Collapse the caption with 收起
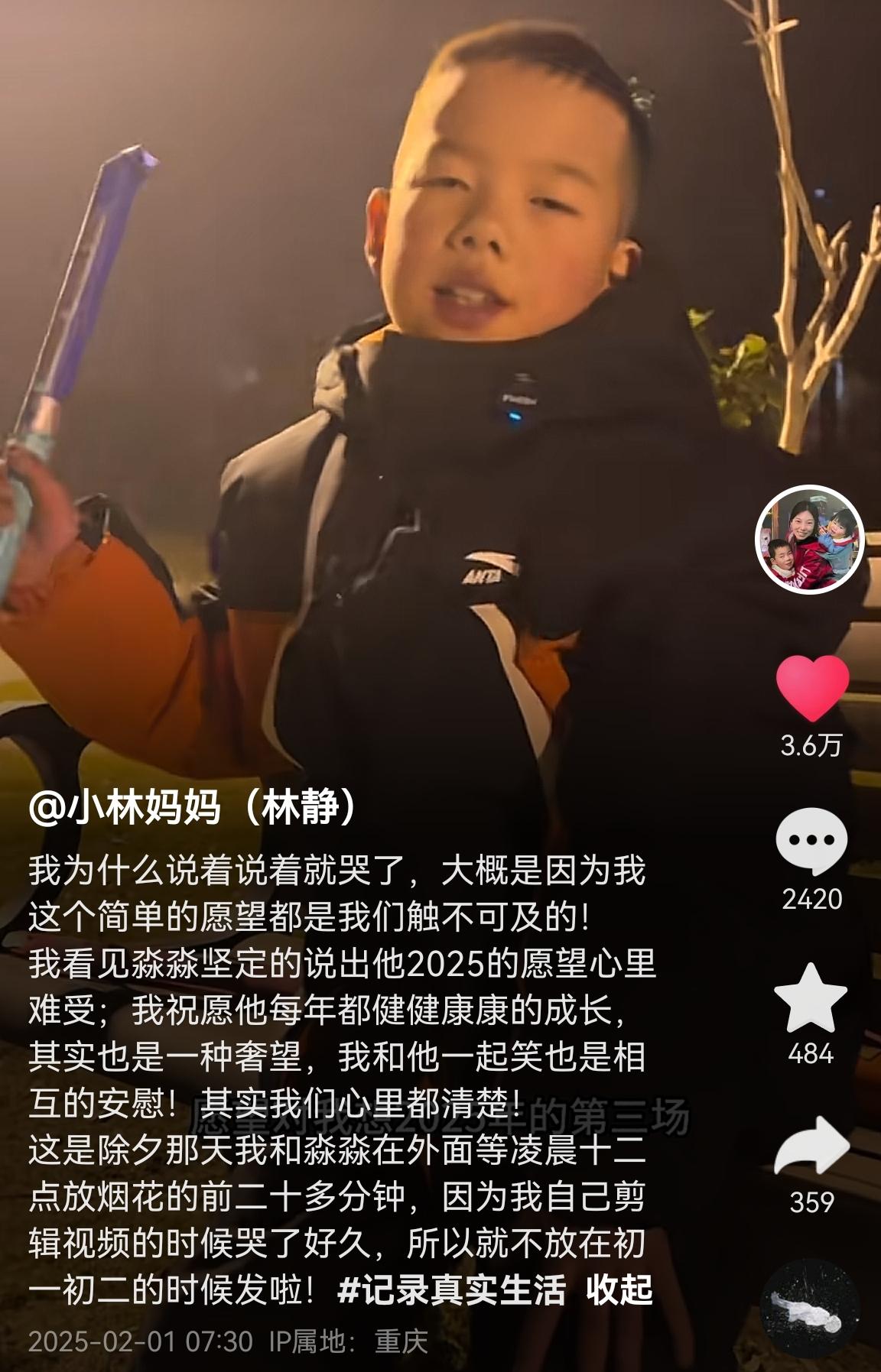The image size is (881, 1372). coord(619,1291)
